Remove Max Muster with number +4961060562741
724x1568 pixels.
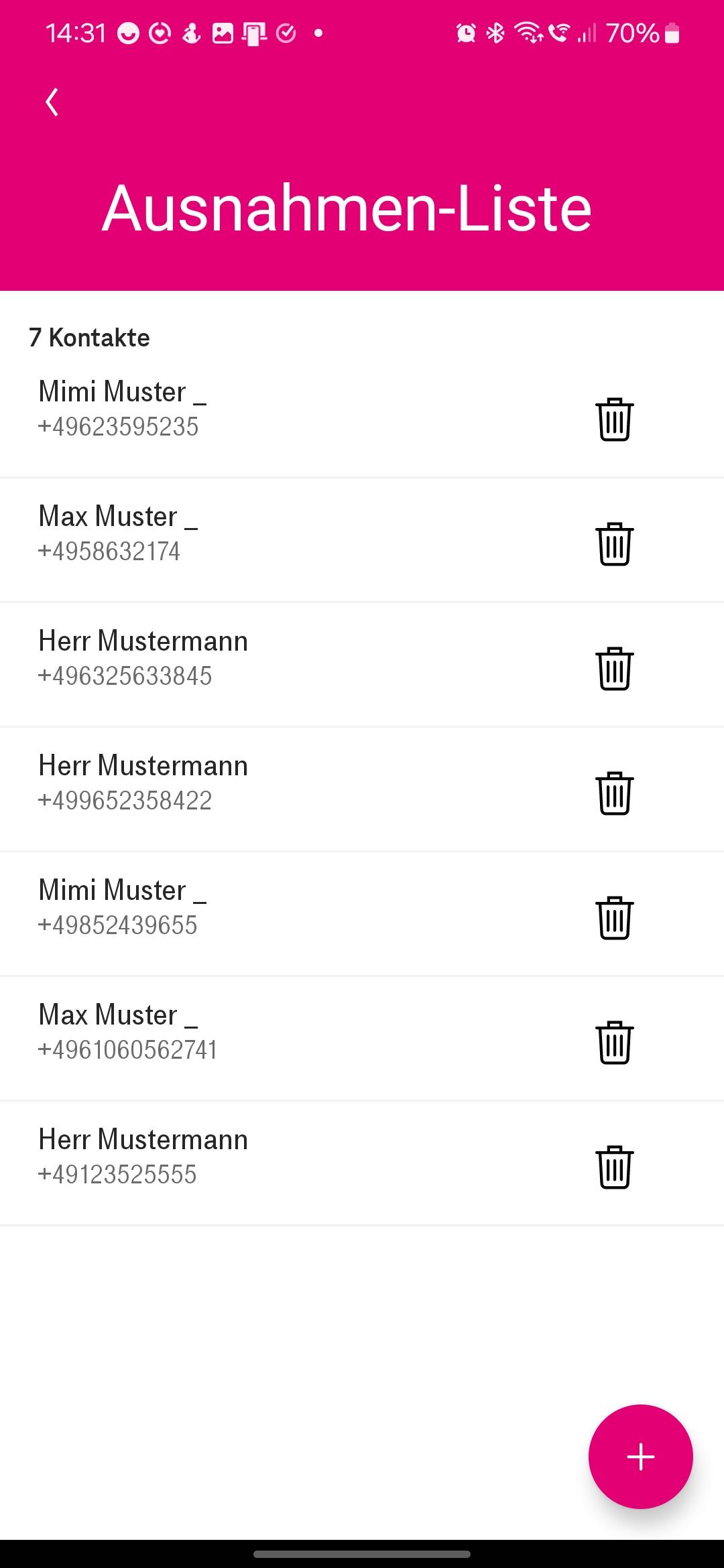(x=614, y=1043)
